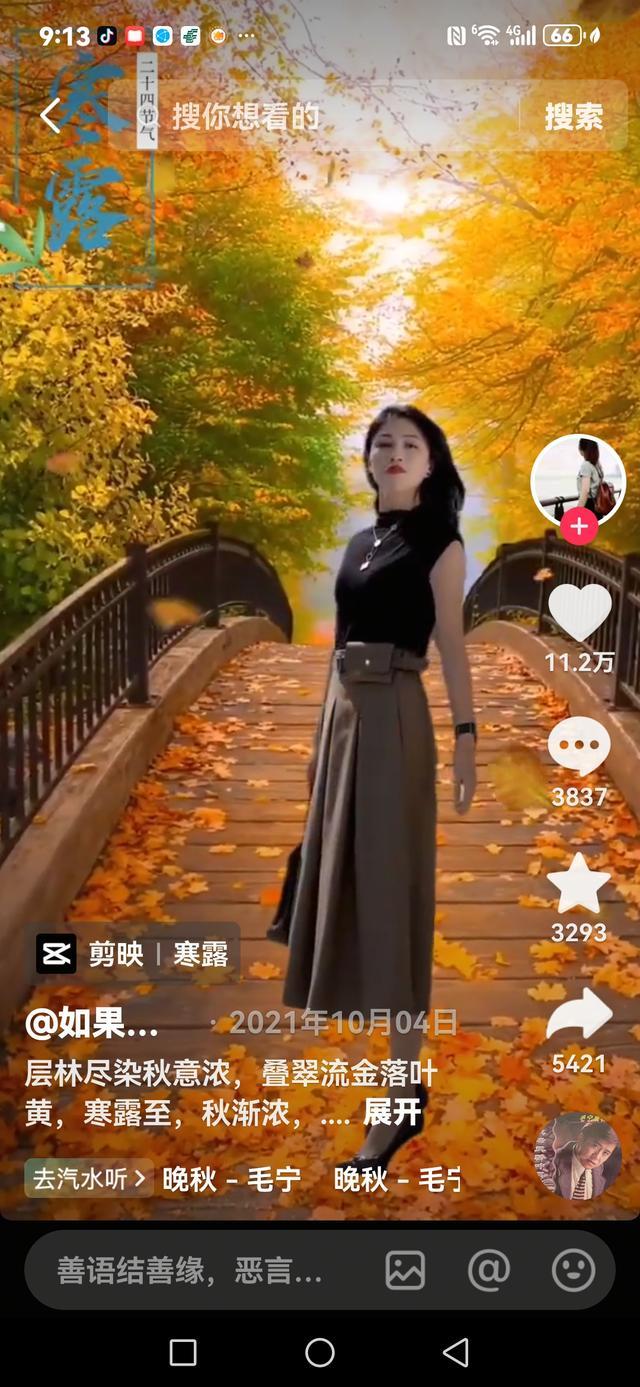Image resolution: width=640 pixels, height=1387 pixels.
Task: Go to the system home screen
Action: pos(320,1353)
